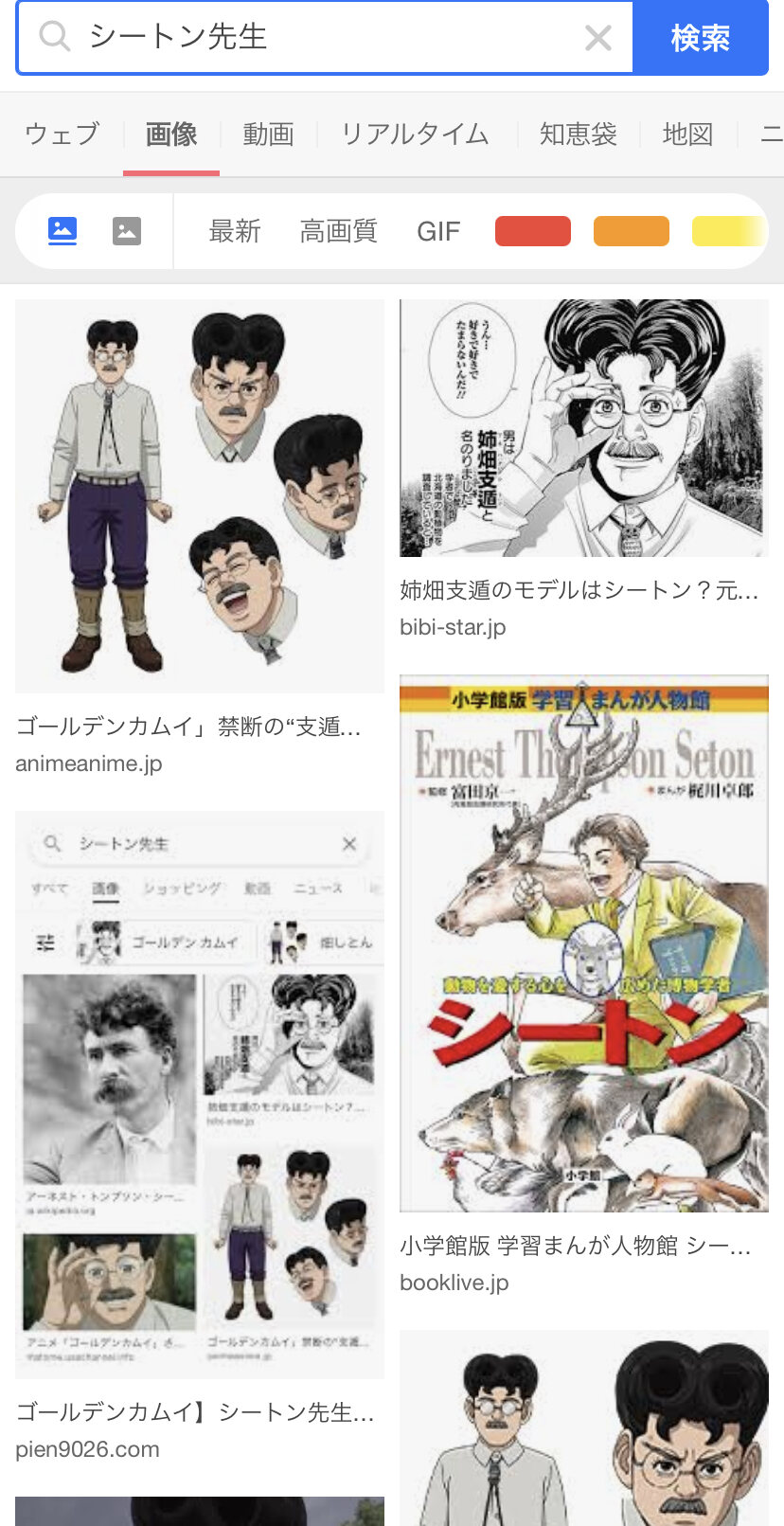Filter results to GIF only
This screenshot has height=1526, width=784.
pos(438,230)
